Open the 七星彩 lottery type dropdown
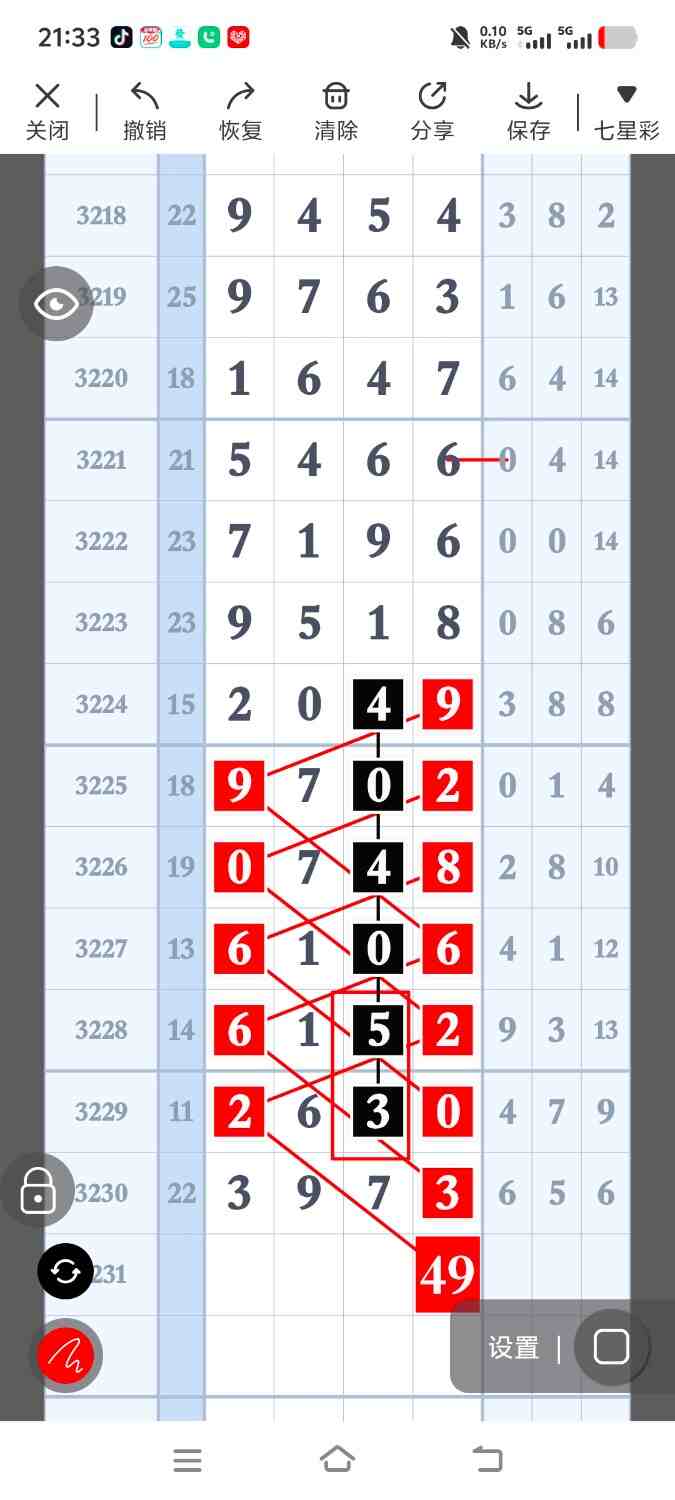This screenshot has width=675, height=1500. click(626, 111)
